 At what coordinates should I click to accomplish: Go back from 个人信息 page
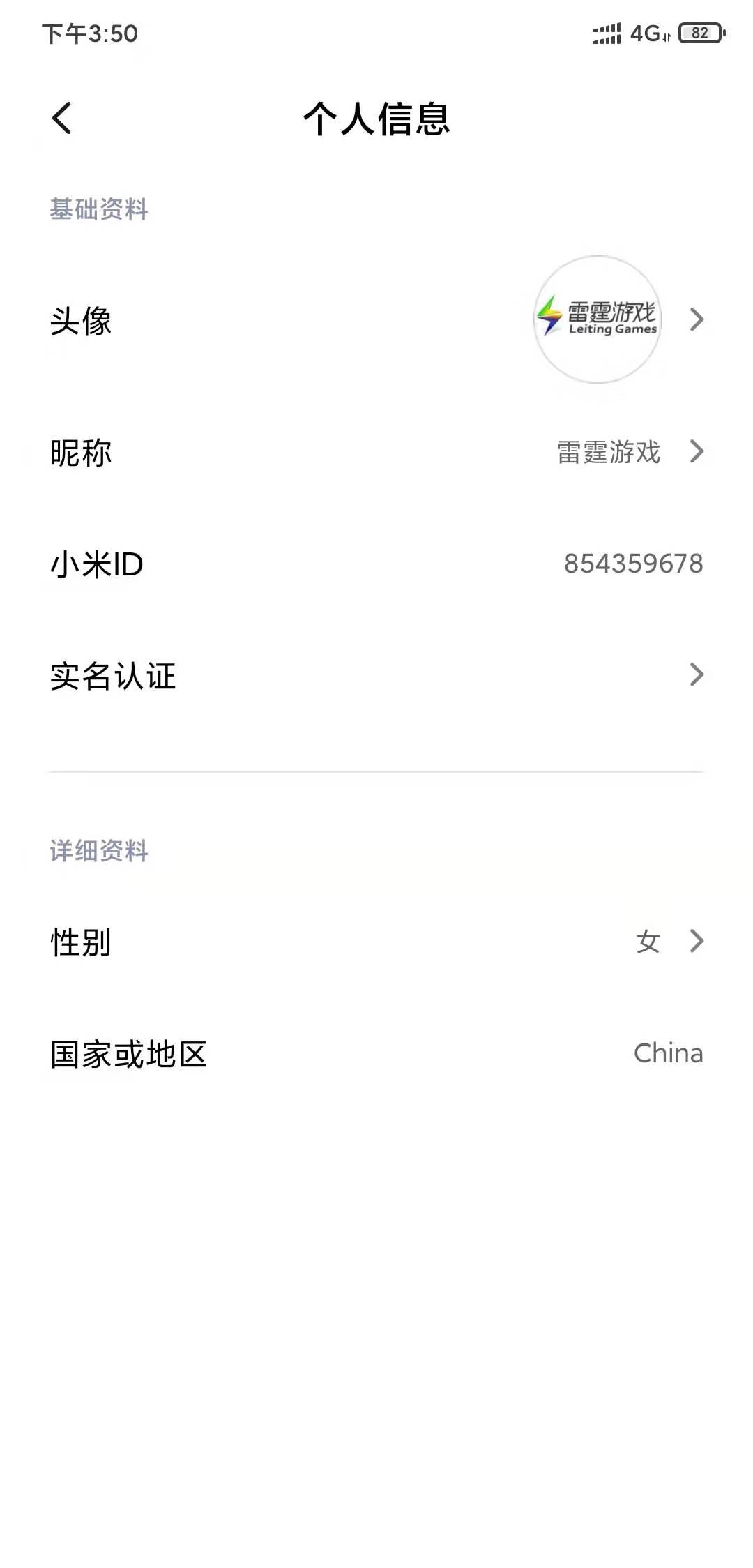[x=62, y=118]
